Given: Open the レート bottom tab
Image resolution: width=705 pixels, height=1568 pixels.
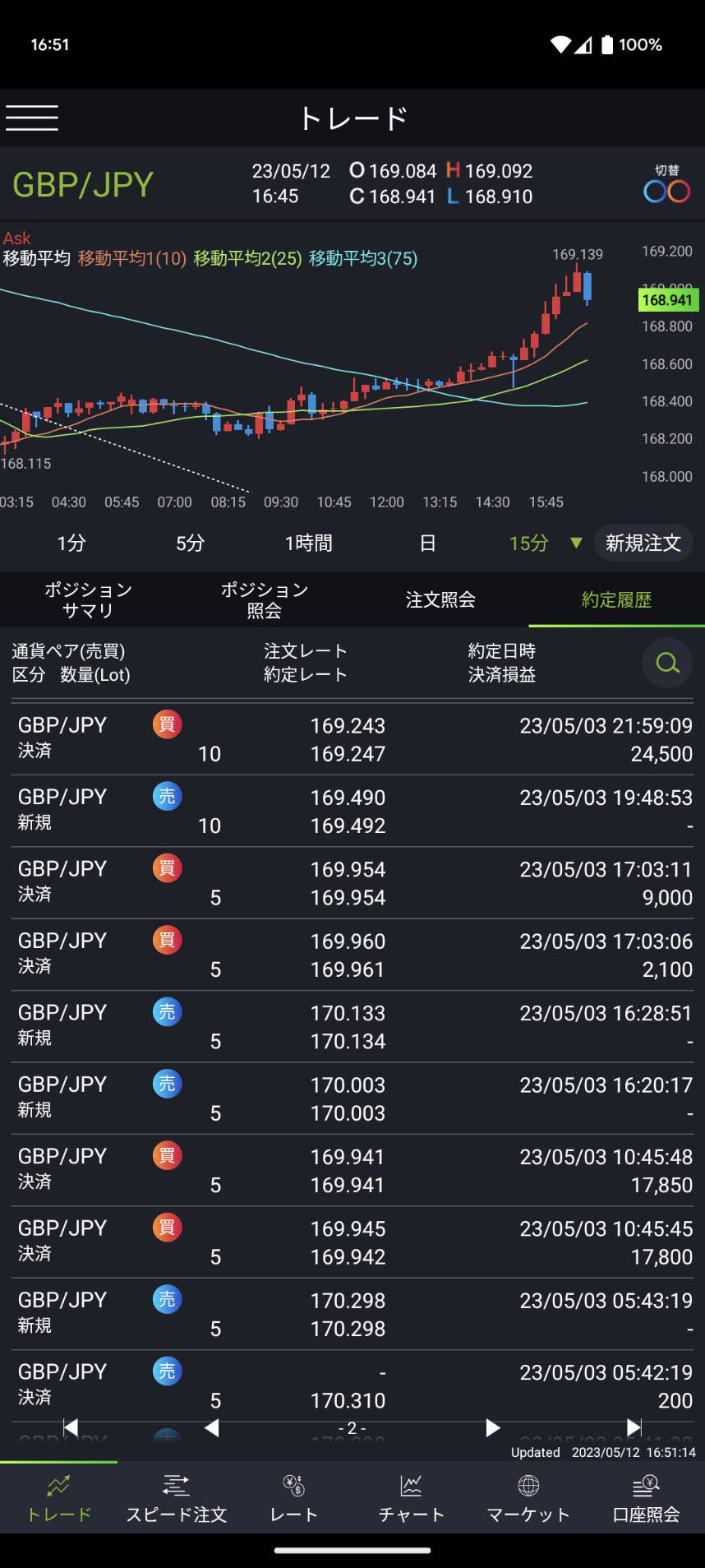Looking at the screenshot, I should coord(293,1499).
